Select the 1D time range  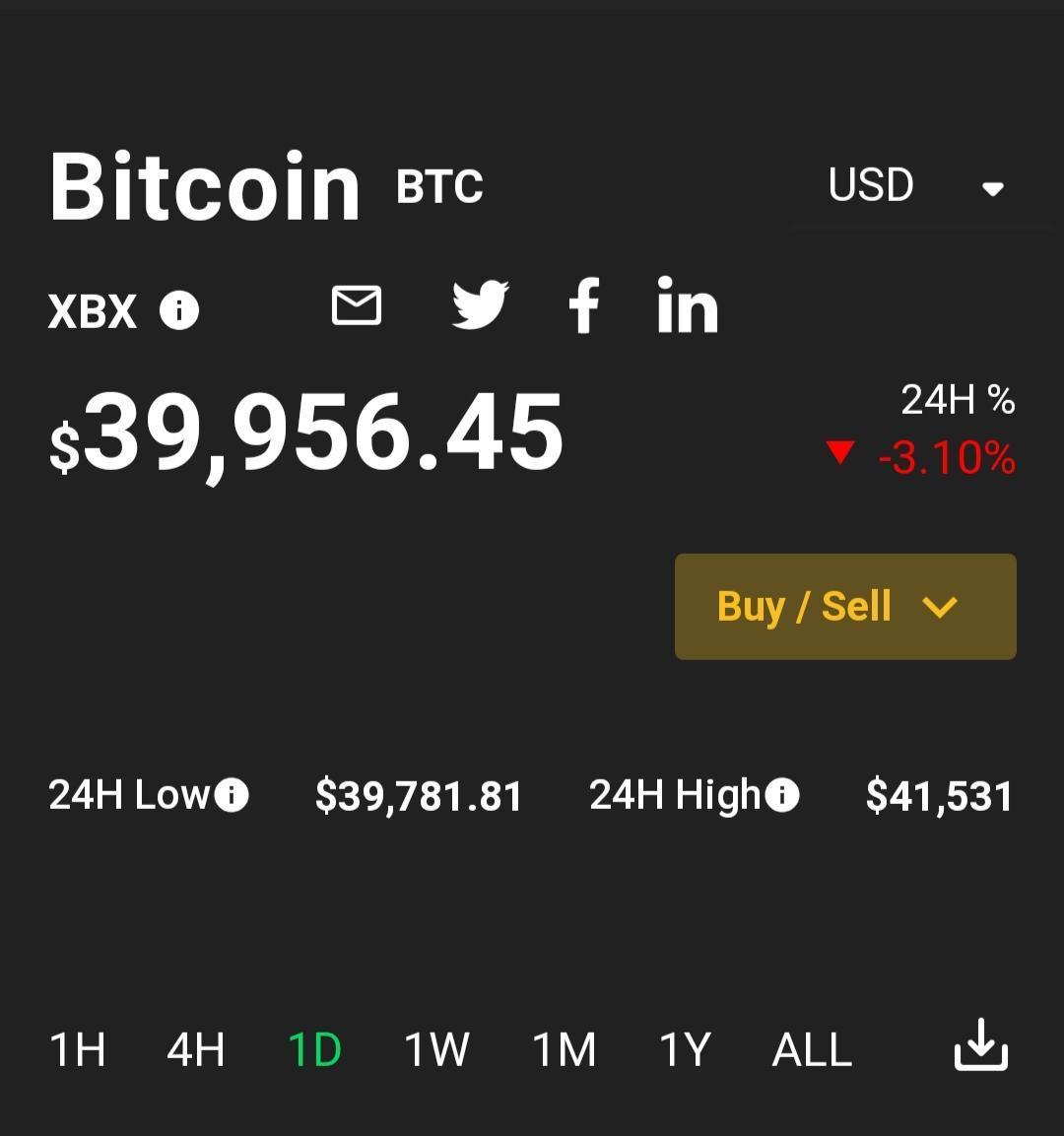(x=314, y=1049)
